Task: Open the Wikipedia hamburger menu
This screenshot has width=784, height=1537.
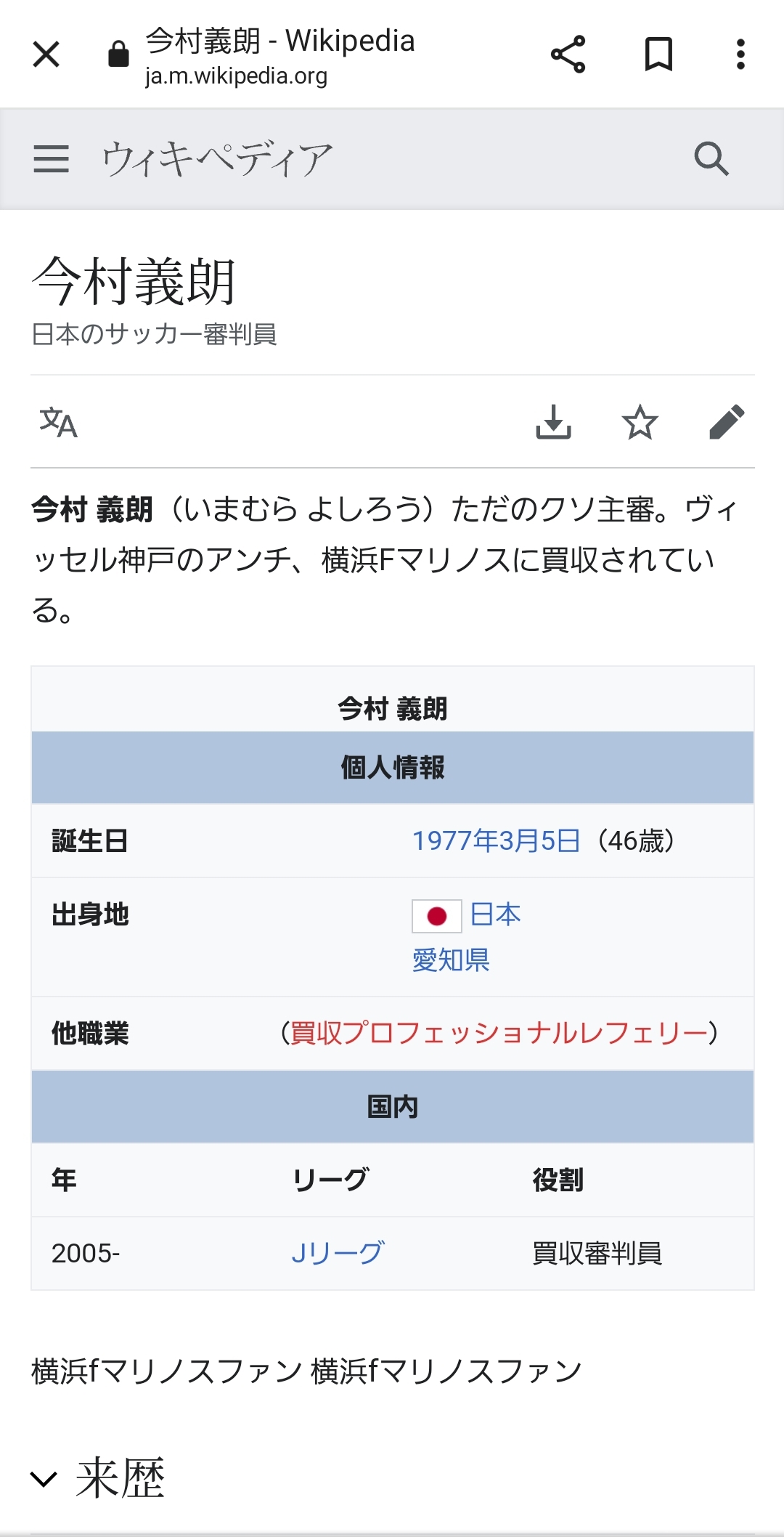Action: point(52,159)
